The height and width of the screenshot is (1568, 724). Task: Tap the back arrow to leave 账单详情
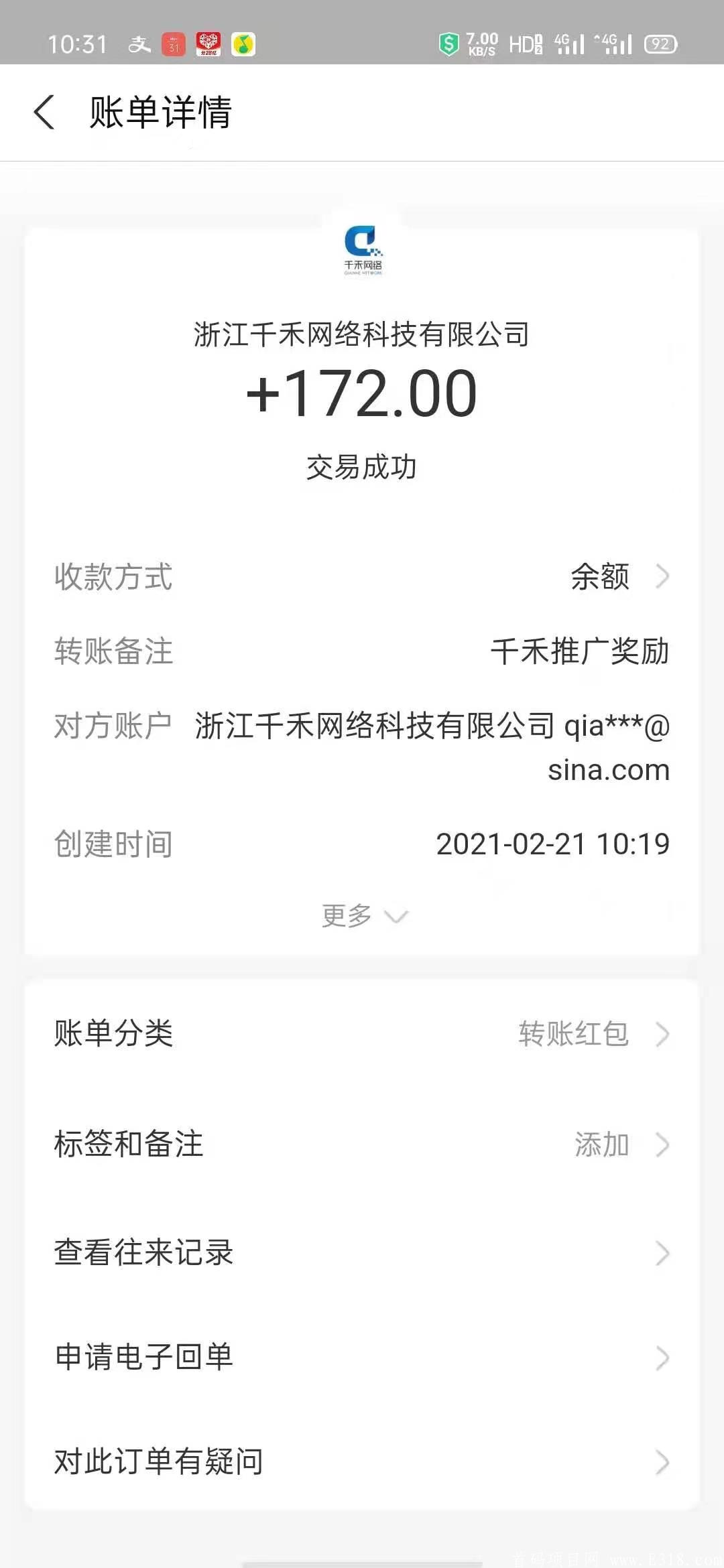[45, 113]
